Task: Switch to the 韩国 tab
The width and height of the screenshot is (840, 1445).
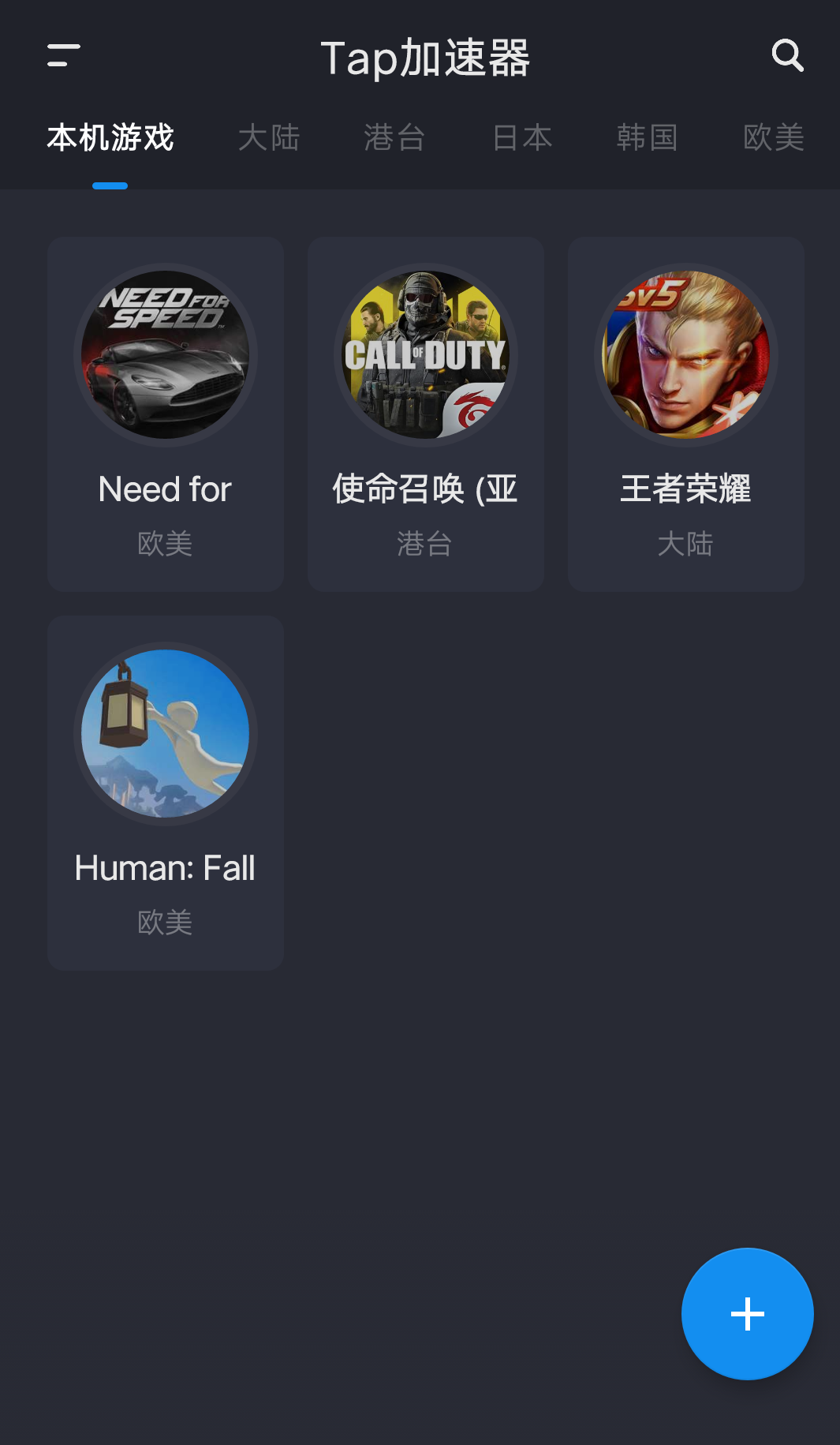Action: pos(648,137)
